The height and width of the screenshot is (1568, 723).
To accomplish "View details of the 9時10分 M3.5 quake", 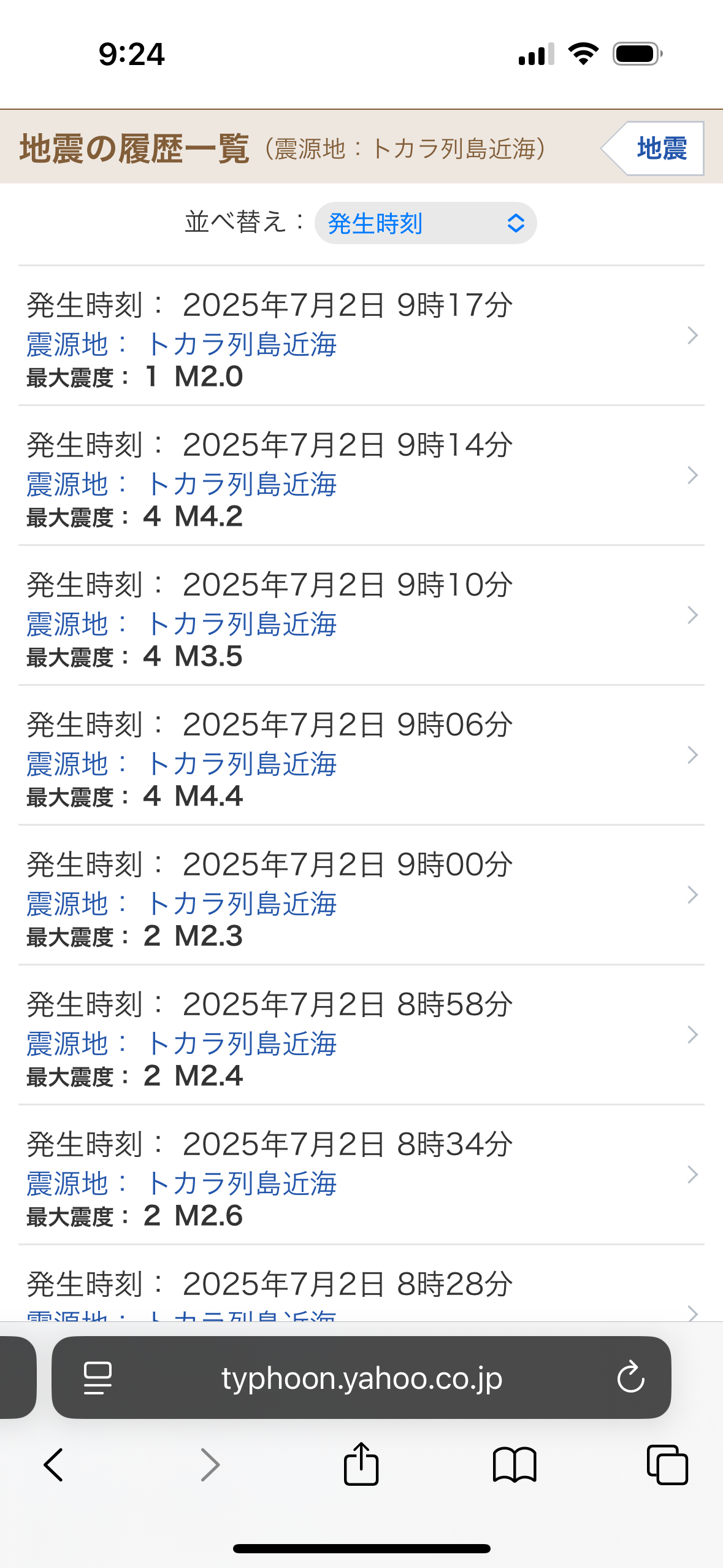I will [x=361, y=615].
